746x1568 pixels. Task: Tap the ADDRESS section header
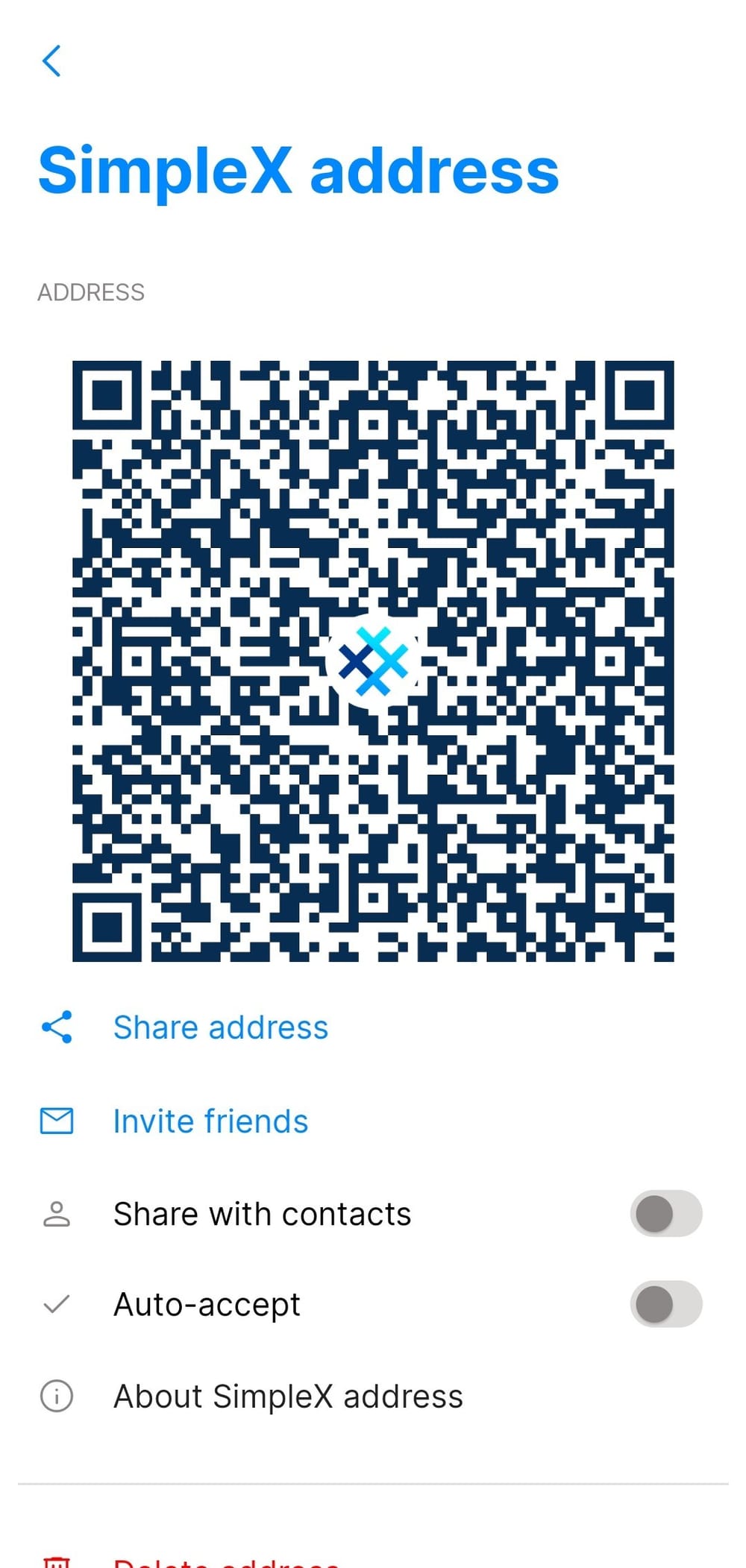point(91,292)
